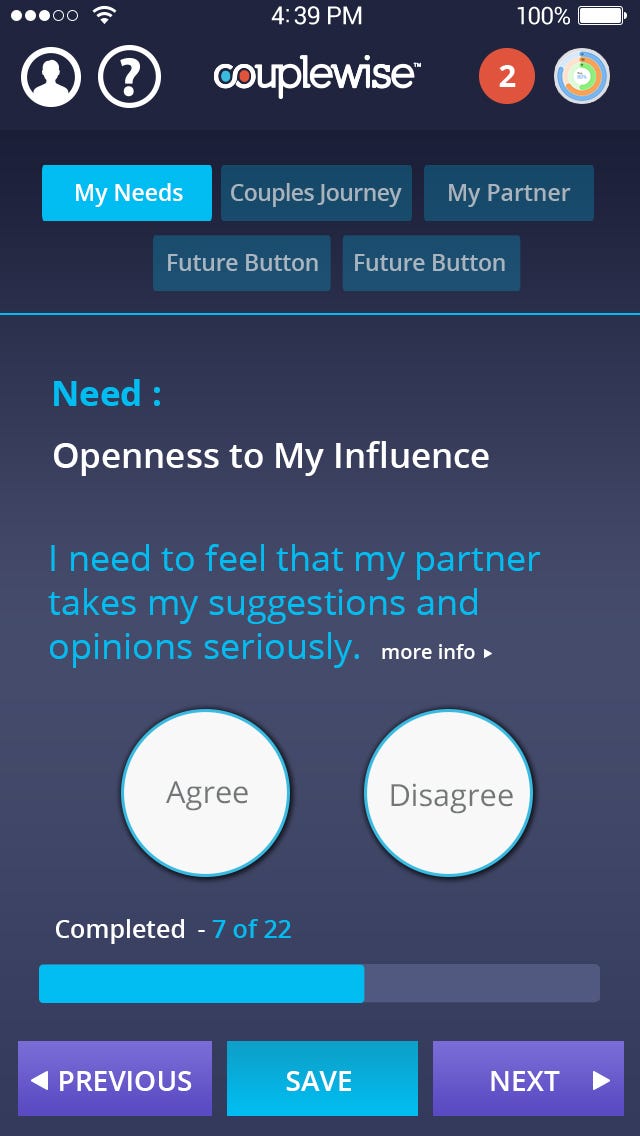The height and width of the screenshot is (1136, 640).
Task: Open the user profile icon
Action: tap(51, 76)
